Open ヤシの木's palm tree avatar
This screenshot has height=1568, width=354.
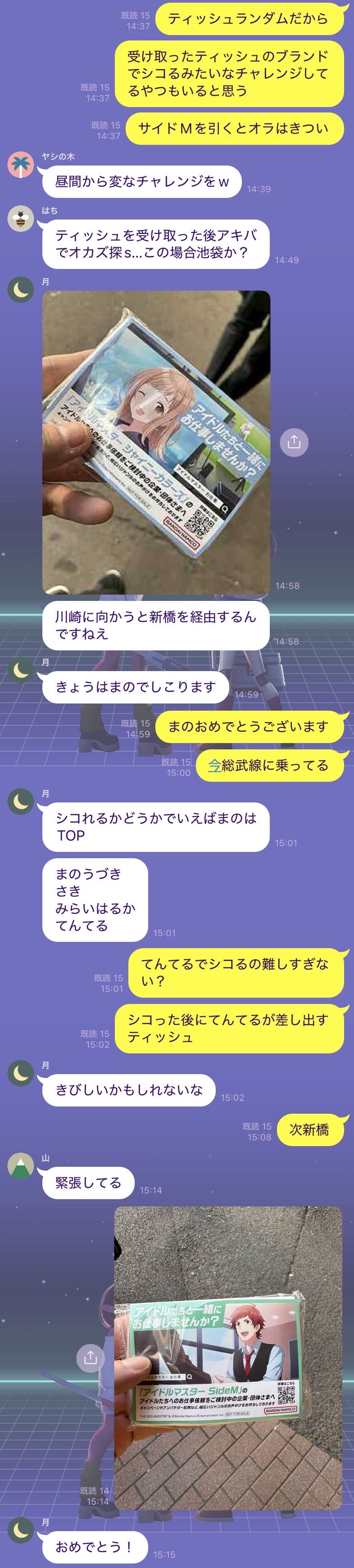pyautogui.click(x=21, y=165)
